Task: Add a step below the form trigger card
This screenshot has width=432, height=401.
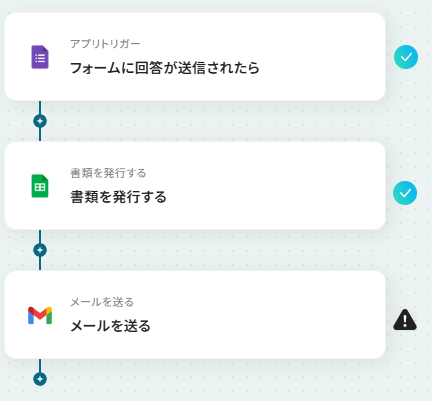Action: point(40,121)
